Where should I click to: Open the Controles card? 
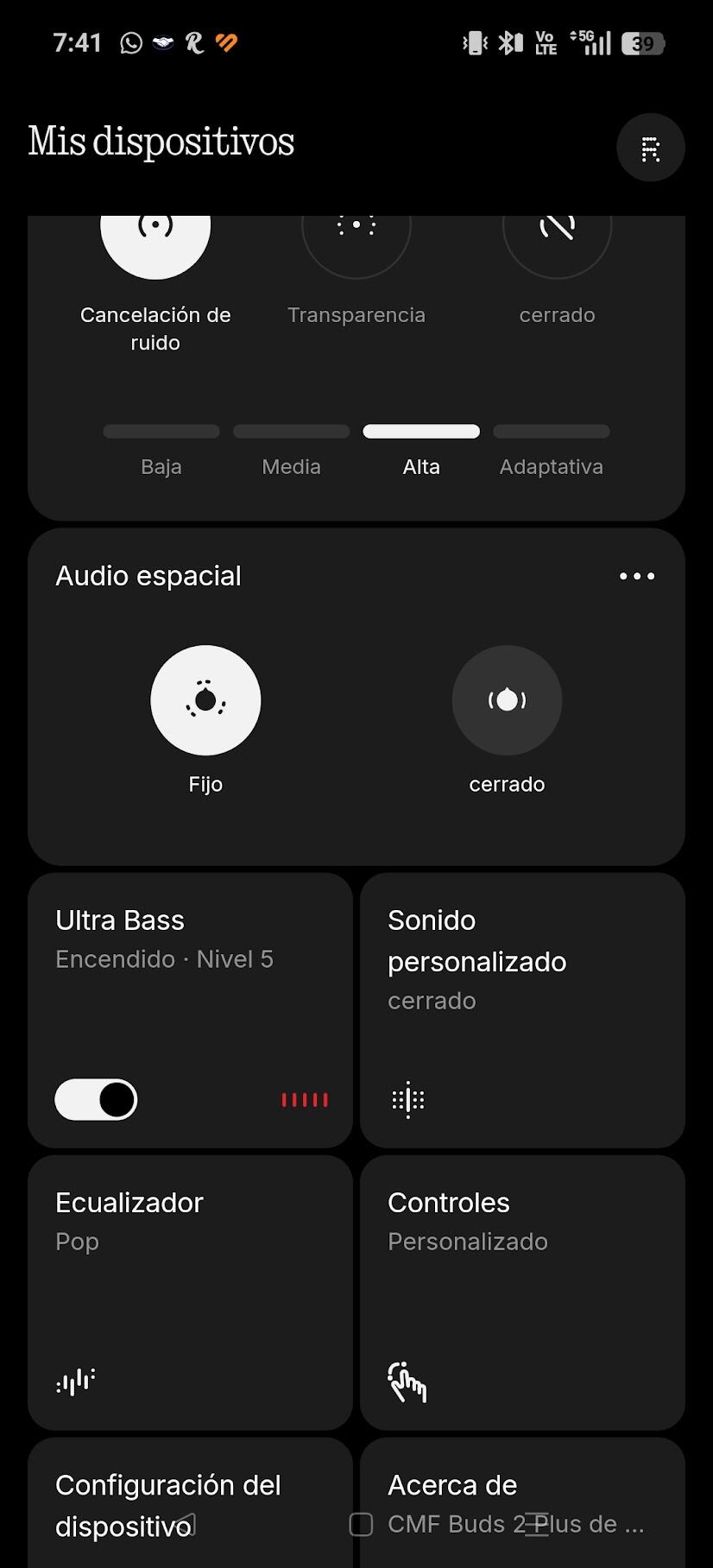coord(522,1292)
